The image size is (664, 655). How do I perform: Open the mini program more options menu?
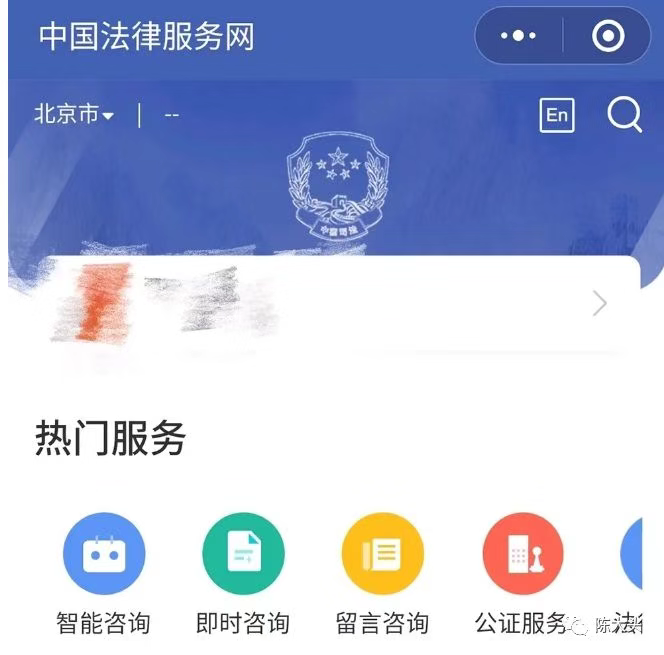point(518,36)
